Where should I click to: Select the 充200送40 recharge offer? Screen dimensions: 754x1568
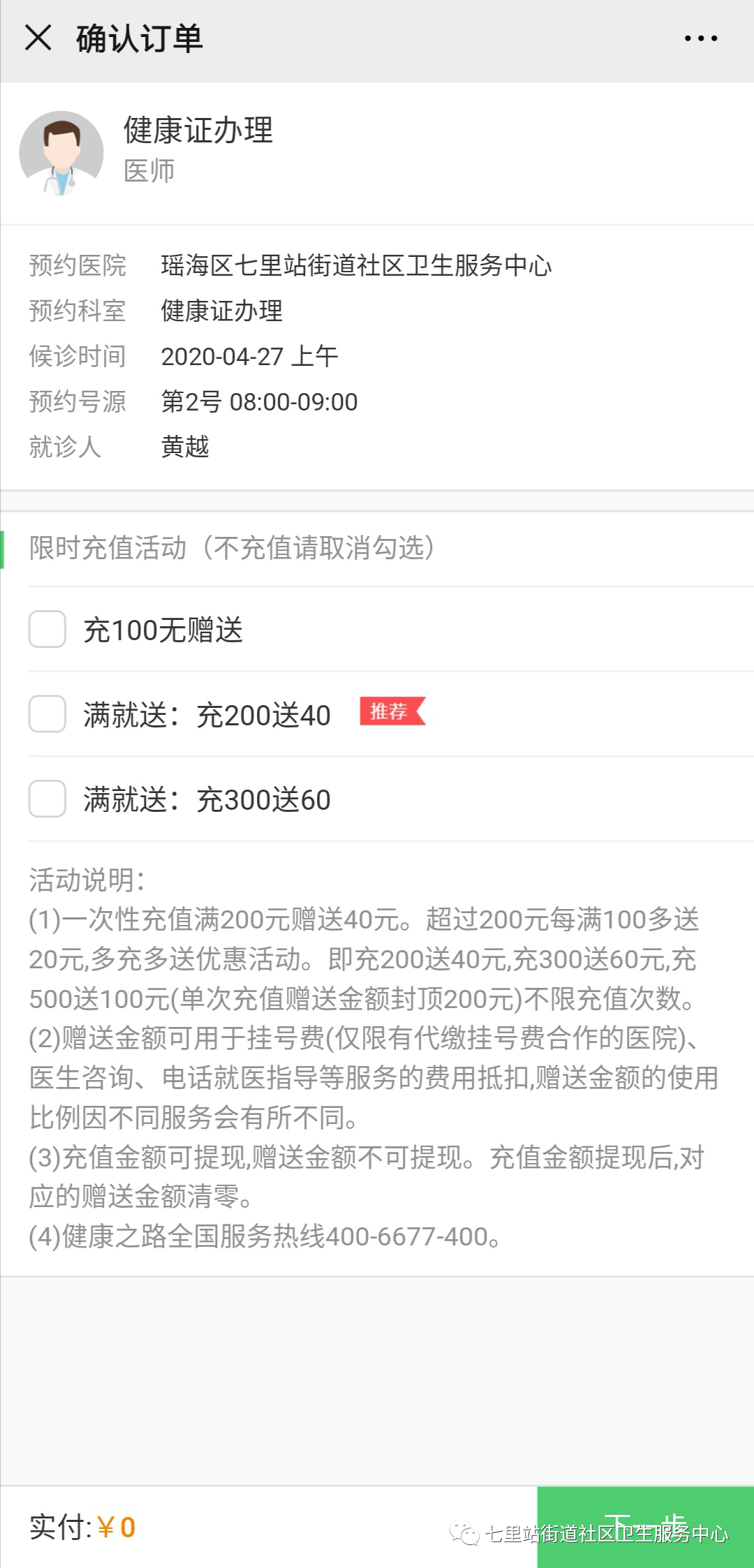(x=47, y=713)
